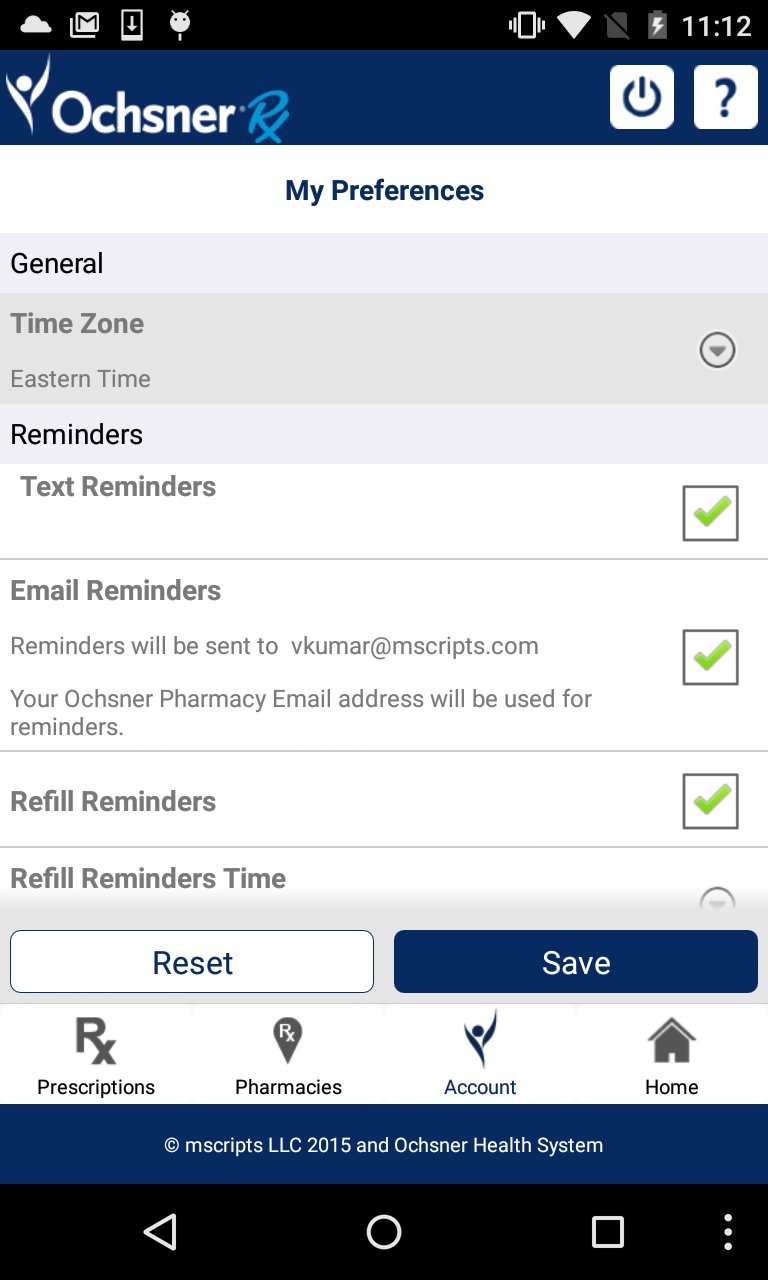Image resolution: width=768 pixels, height=1280 pixels.
Task: Go to the Pharmacies tab
Action: [x=288, y=1056]
